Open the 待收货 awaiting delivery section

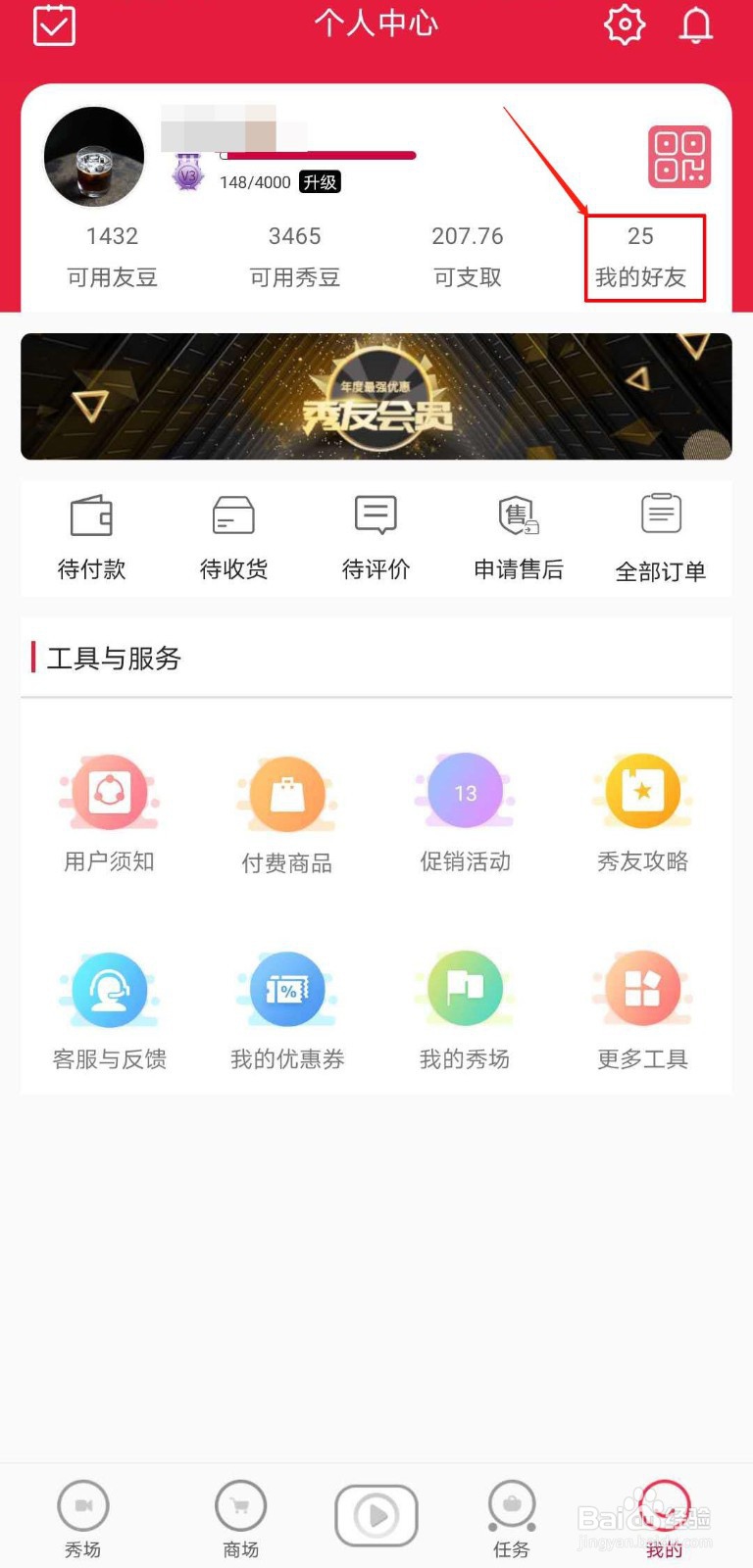tap(232, 537)
